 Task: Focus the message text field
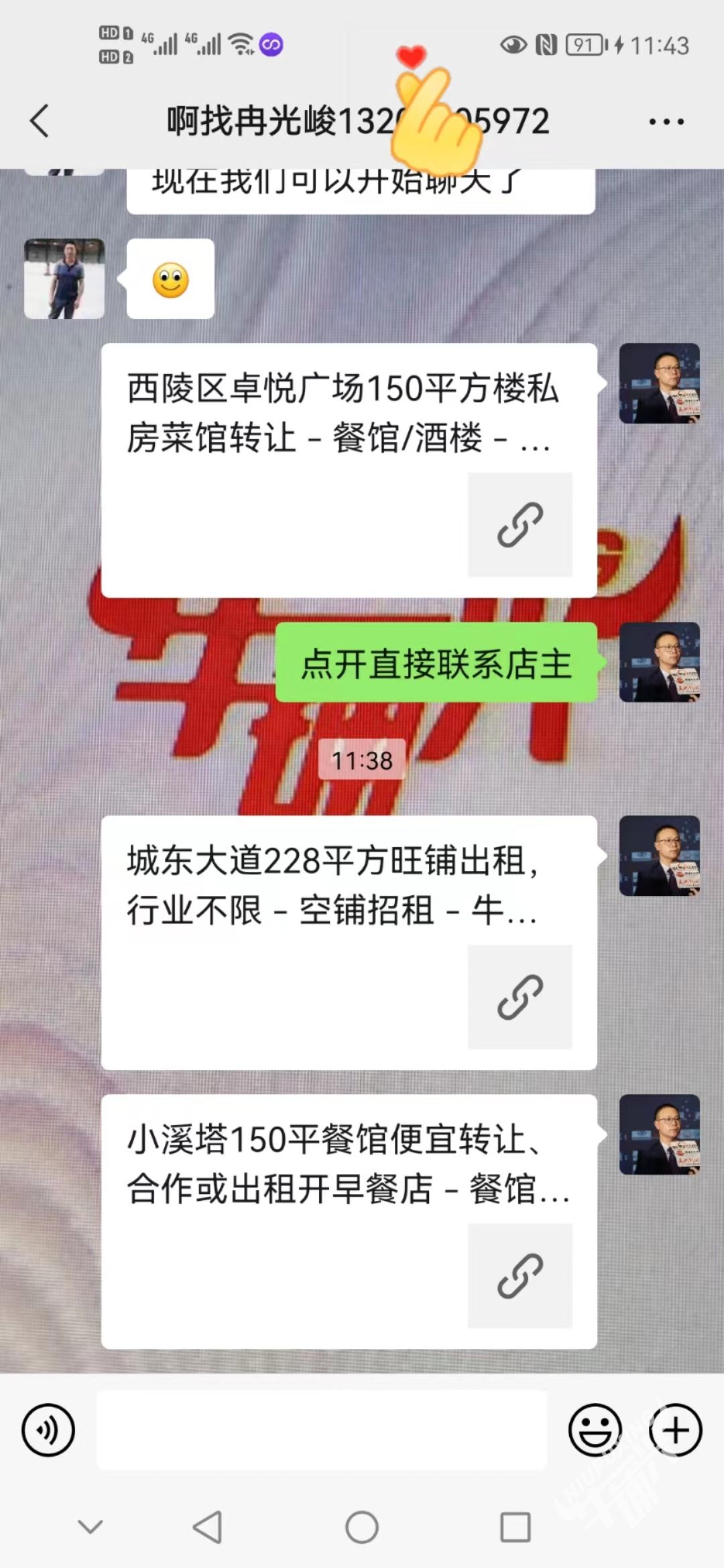[322, 1430]
